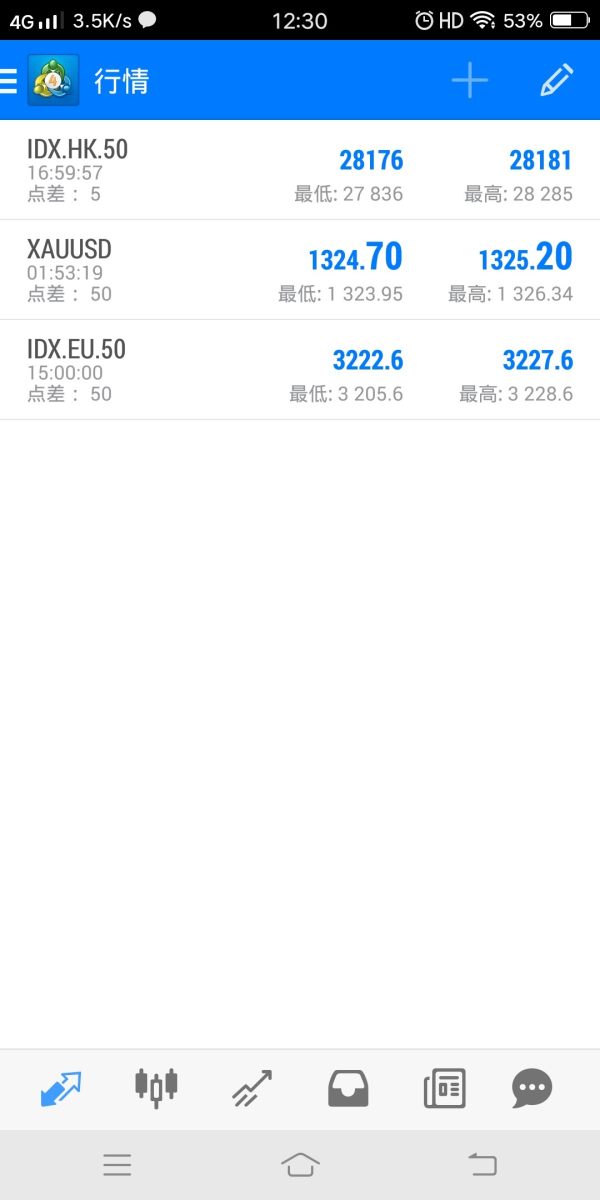Open the IDX.EU.50 quote row
Image resolution: width=600 pixels, height=1200 pixels.
[x=300, y=370]
